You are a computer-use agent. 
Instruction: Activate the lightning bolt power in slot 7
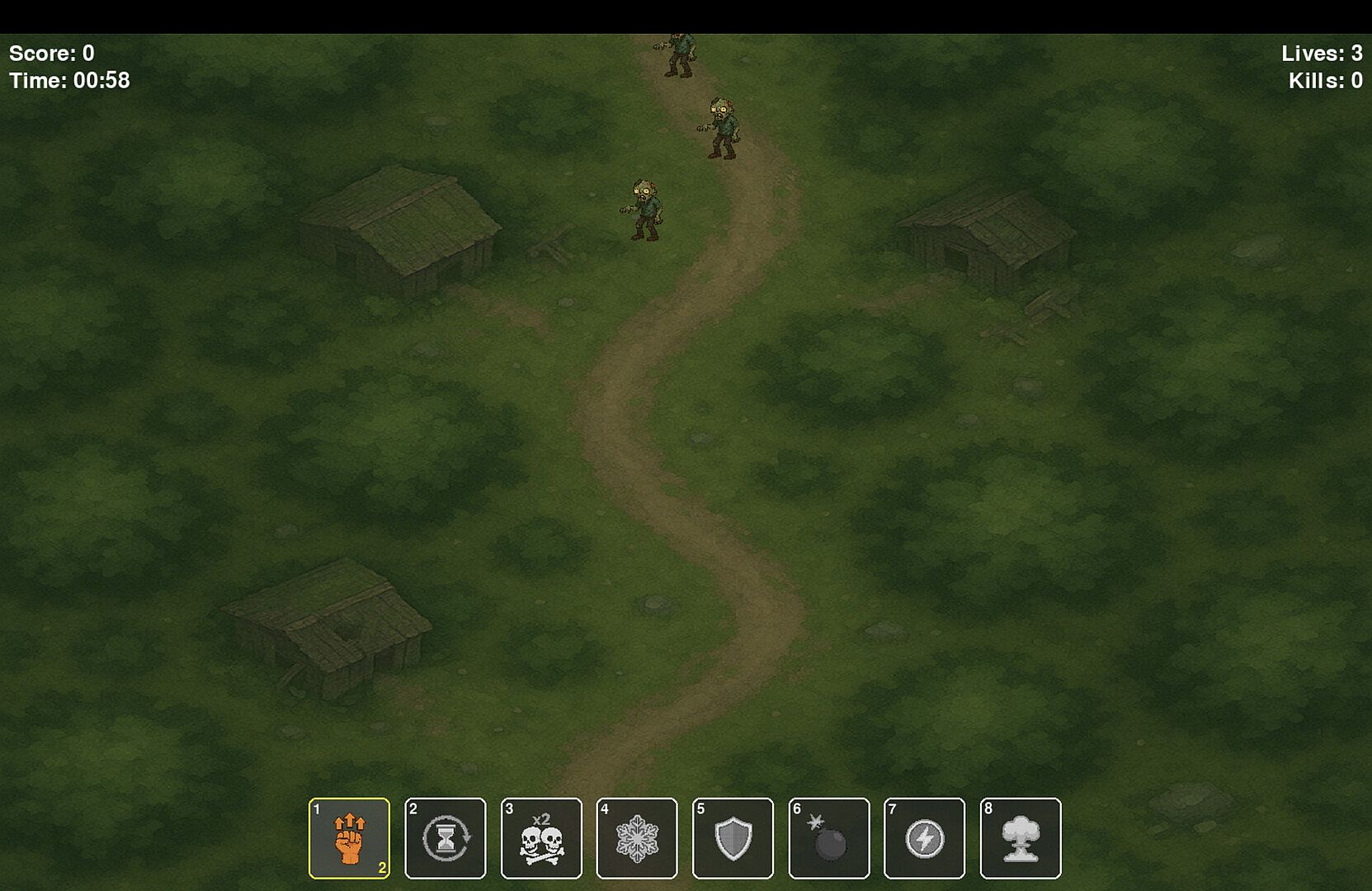tap(924, 837)
